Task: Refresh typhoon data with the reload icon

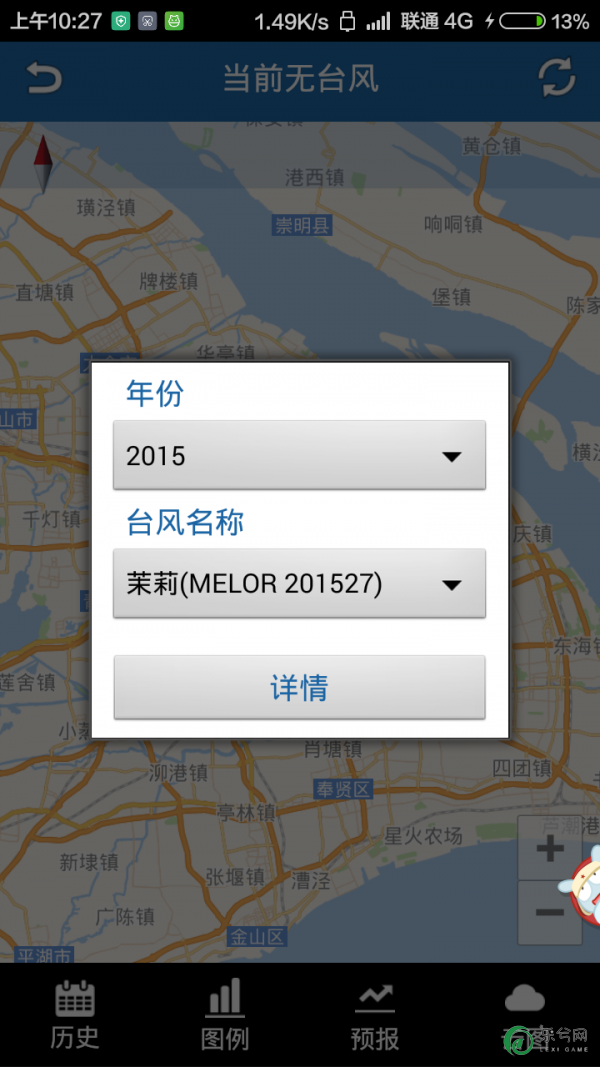Action: tap(557, 78)
